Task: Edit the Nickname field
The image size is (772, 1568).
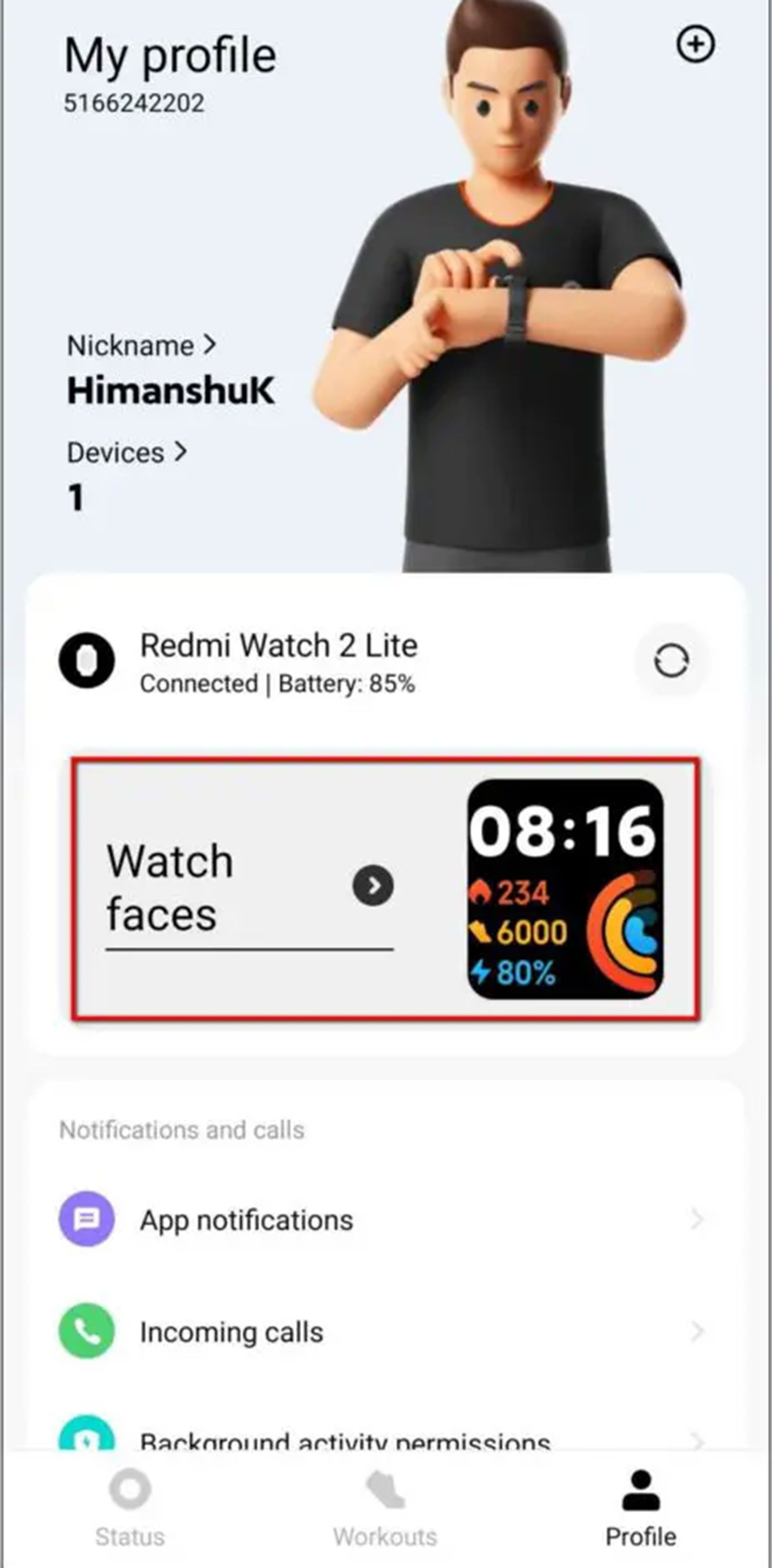Action: coord(141,346)
